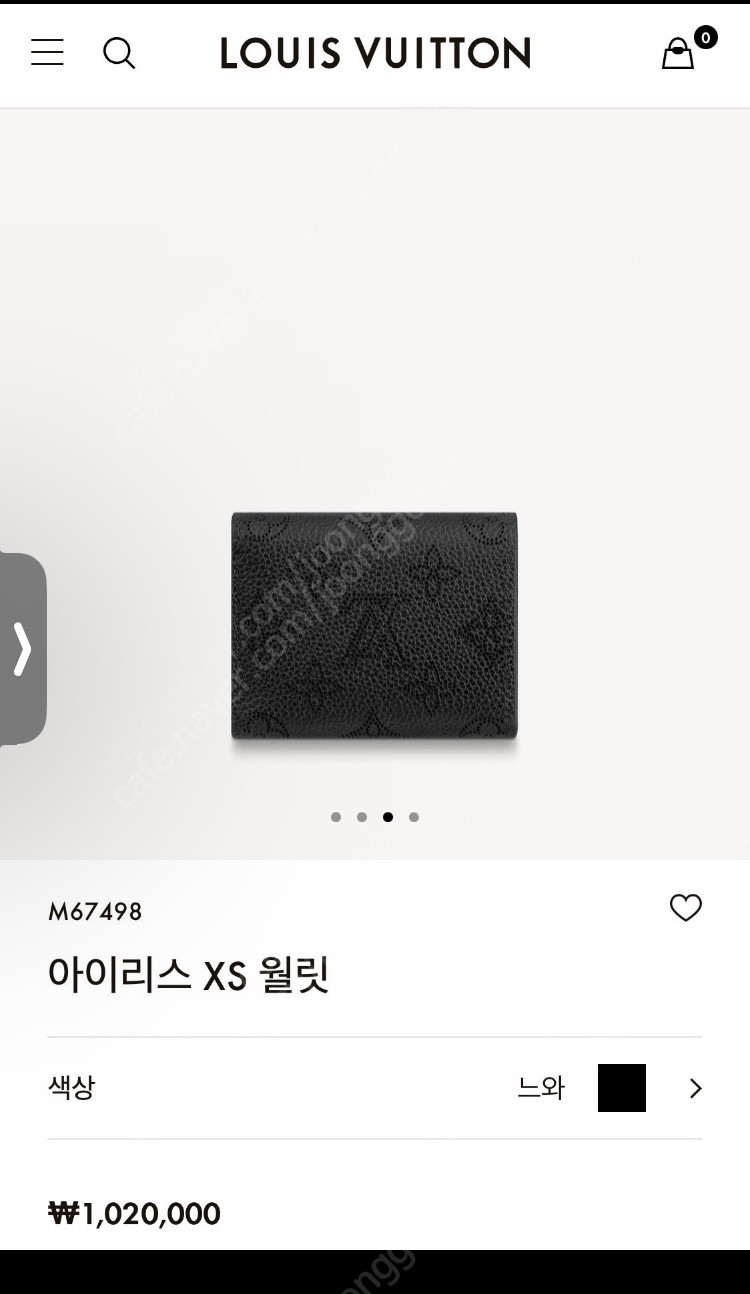This screenshot has height=1294, width=750.
Task: Click the Louis Vuitton logo
Action: point(375,54)
